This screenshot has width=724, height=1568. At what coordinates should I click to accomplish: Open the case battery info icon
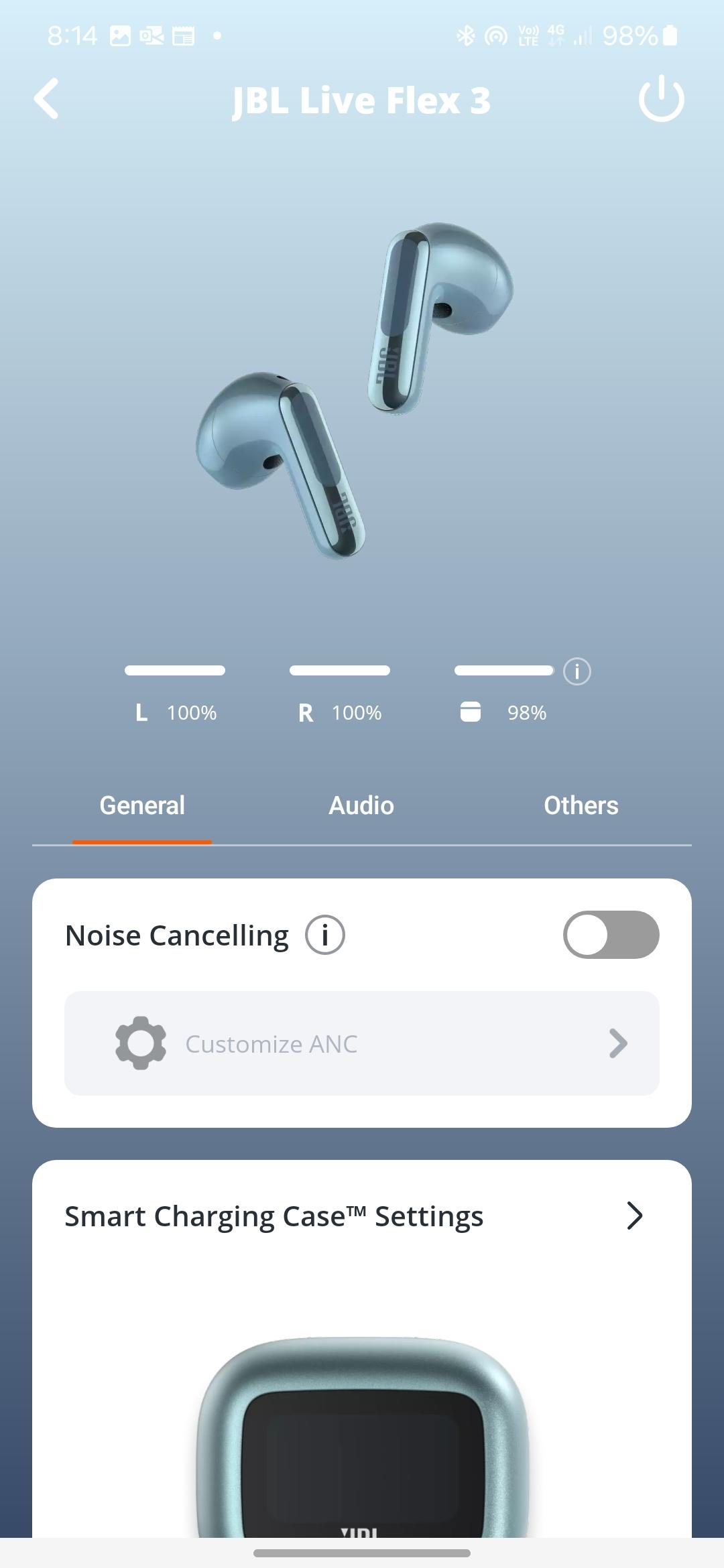577,671
